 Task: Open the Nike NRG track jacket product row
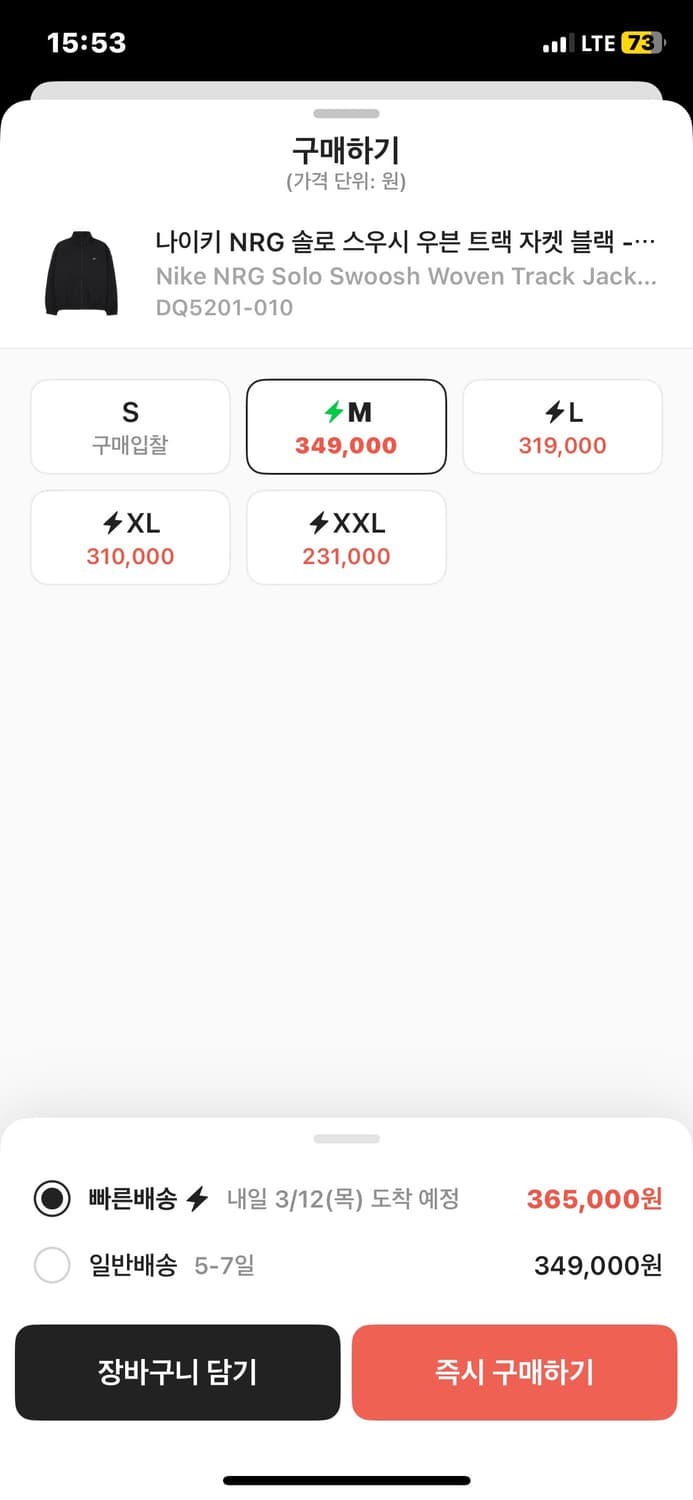click(x=346, y=274)
